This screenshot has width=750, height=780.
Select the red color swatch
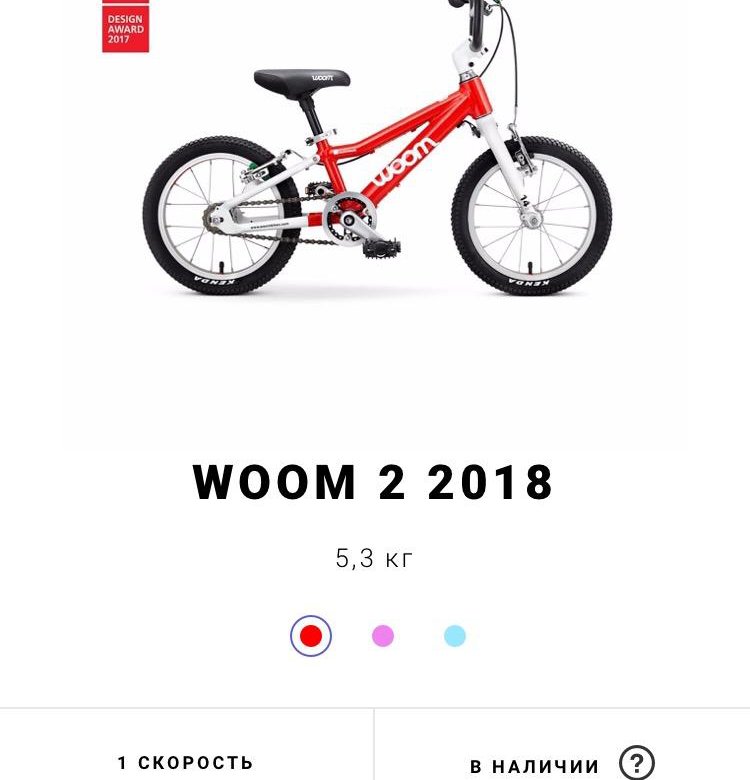click(311, 636)
